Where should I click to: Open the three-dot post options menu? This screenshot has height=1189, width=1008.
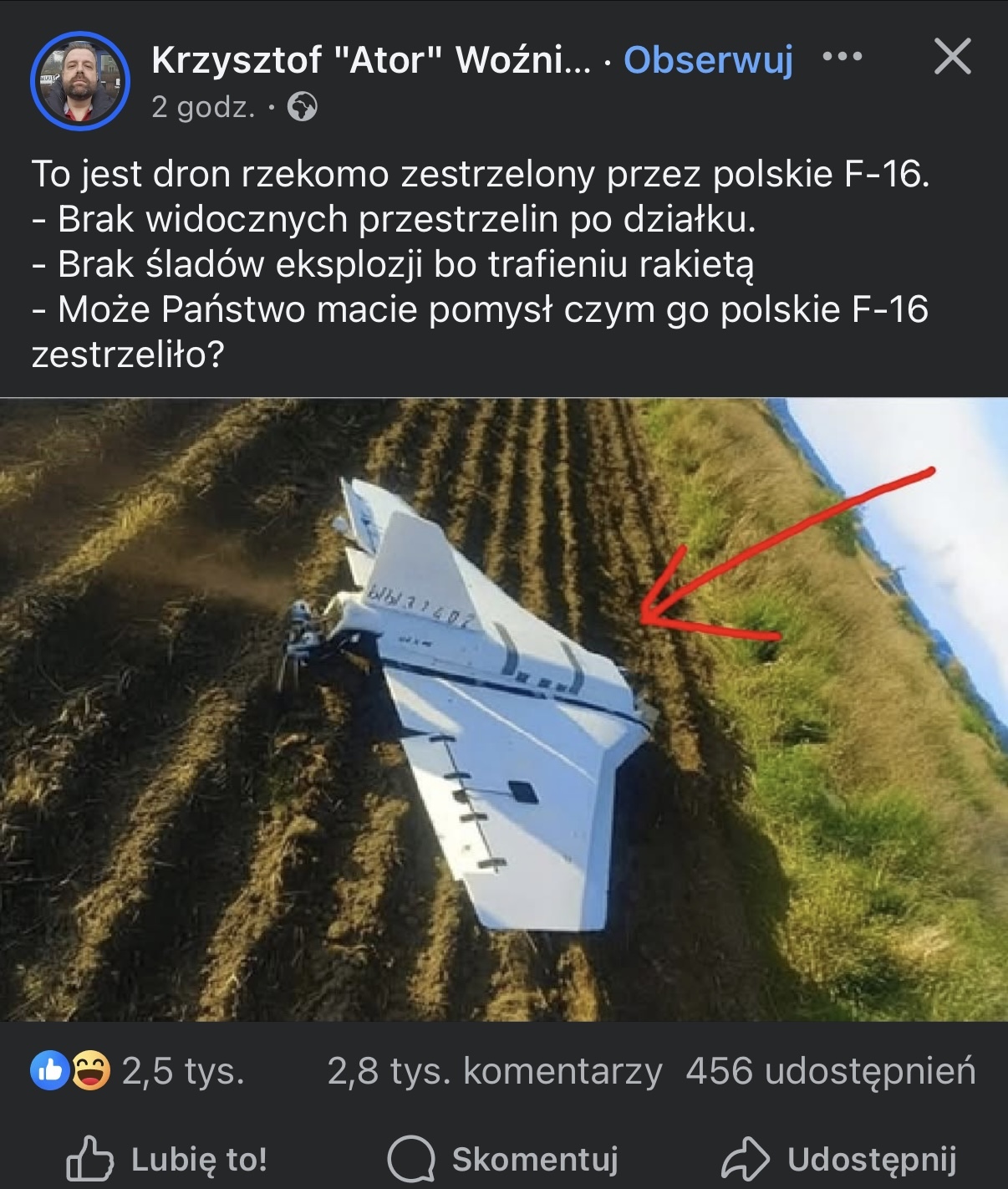click(x=842, y=57)
